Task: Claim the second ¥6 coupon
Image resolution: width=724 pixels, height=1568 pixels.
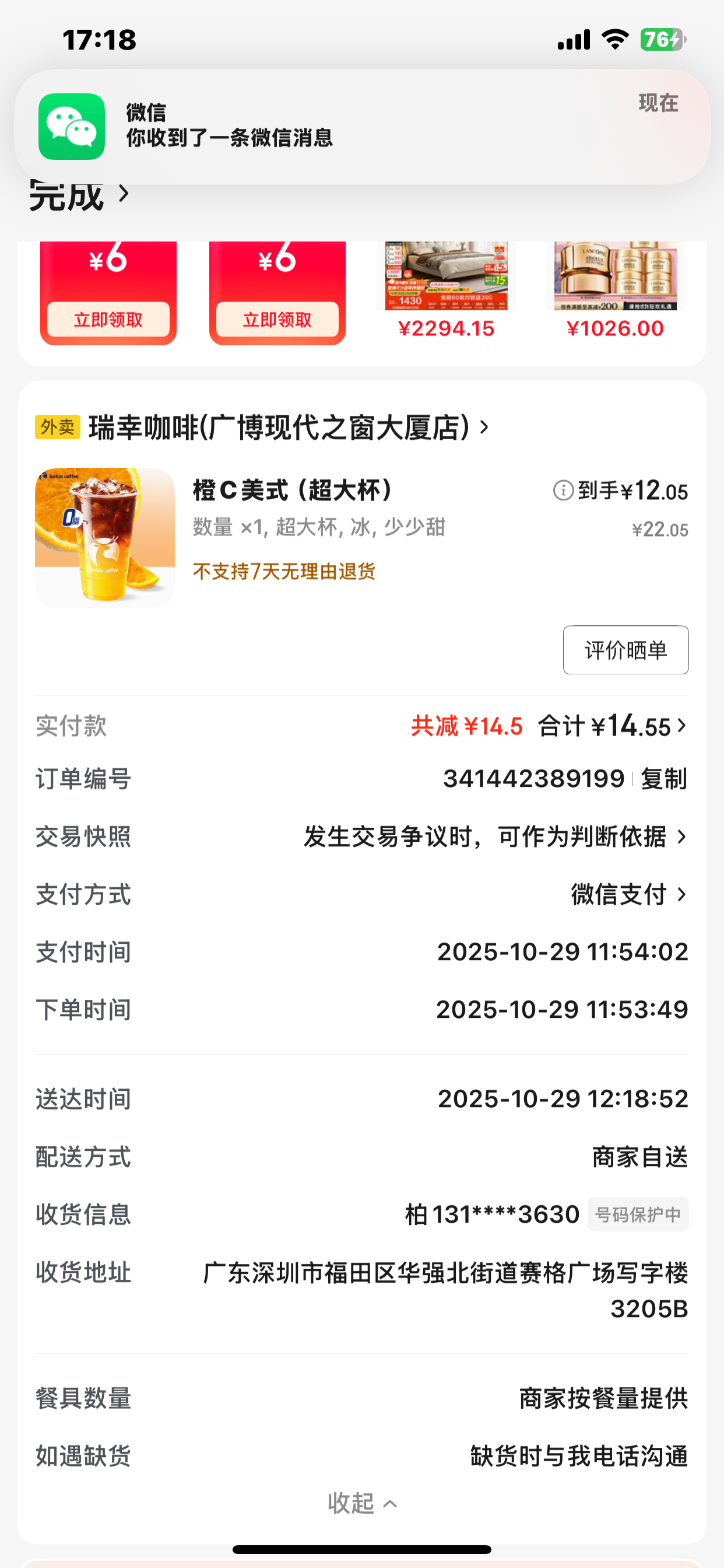Action: point(277,319)
